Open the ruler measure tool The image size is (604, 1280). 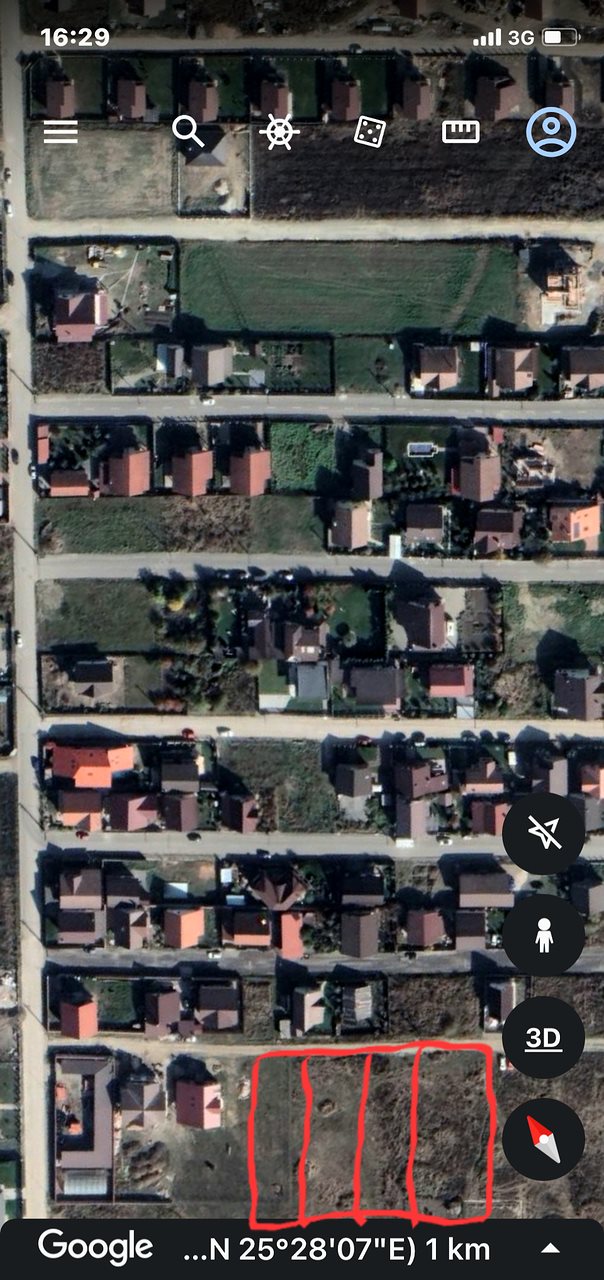coord(461,132)
